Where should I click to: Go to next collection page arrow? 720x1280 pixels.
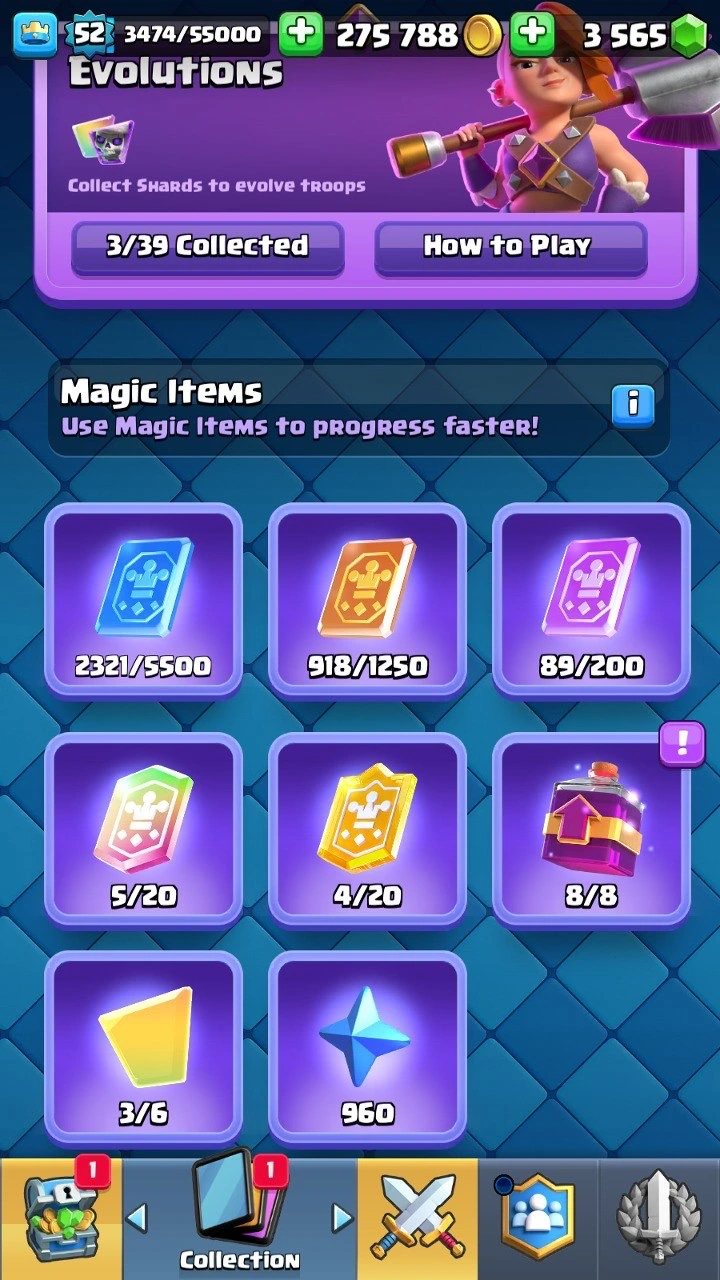click(x=342, y=1218)
